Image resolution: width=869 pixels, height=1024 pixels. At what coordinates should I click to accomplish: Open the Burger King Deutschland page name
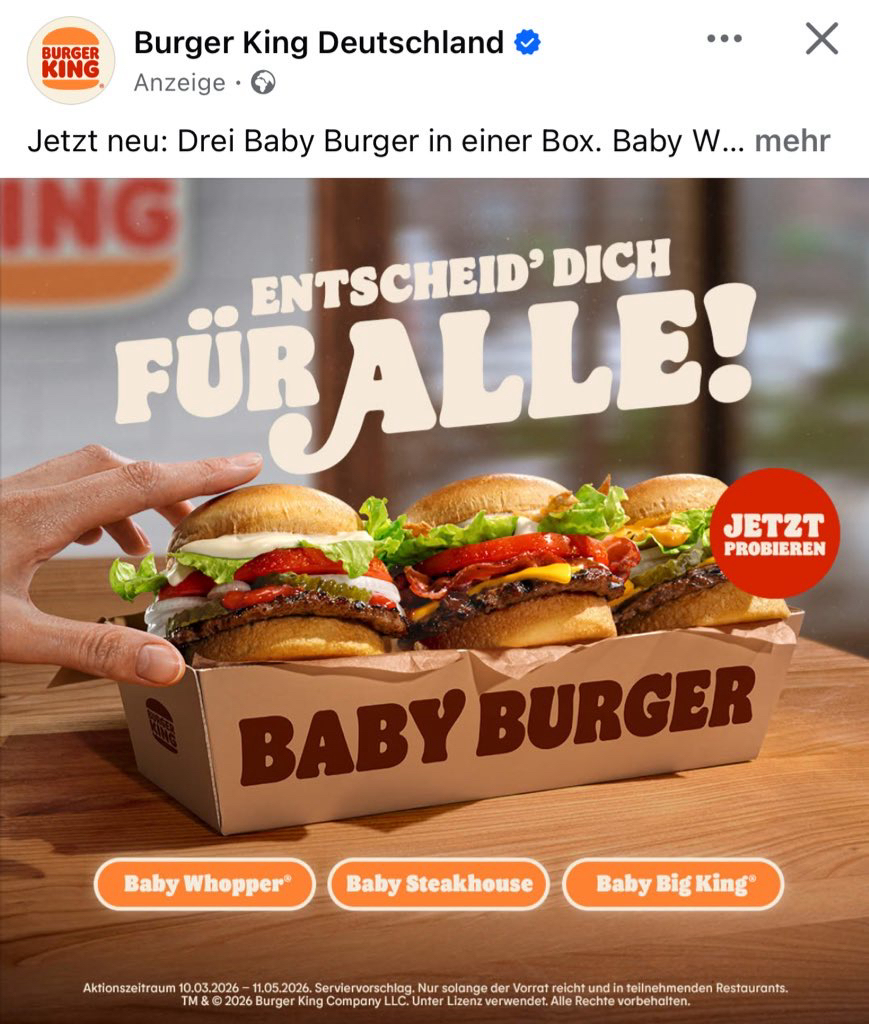pos(318,42)
